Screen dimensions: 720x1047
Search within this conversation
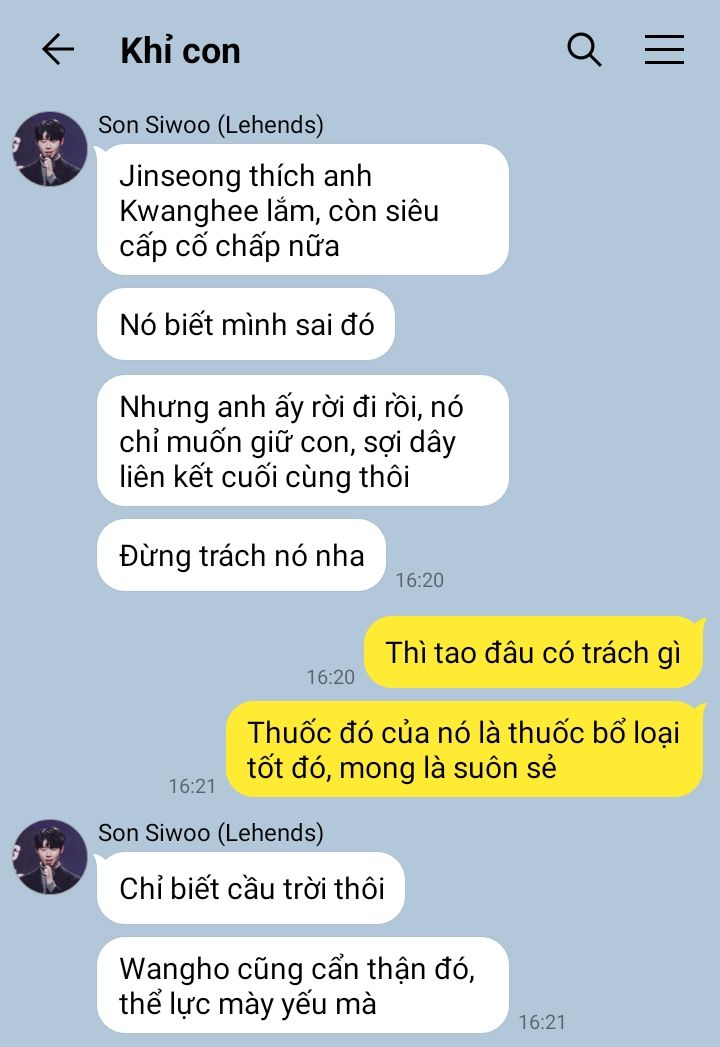point(584,49)
